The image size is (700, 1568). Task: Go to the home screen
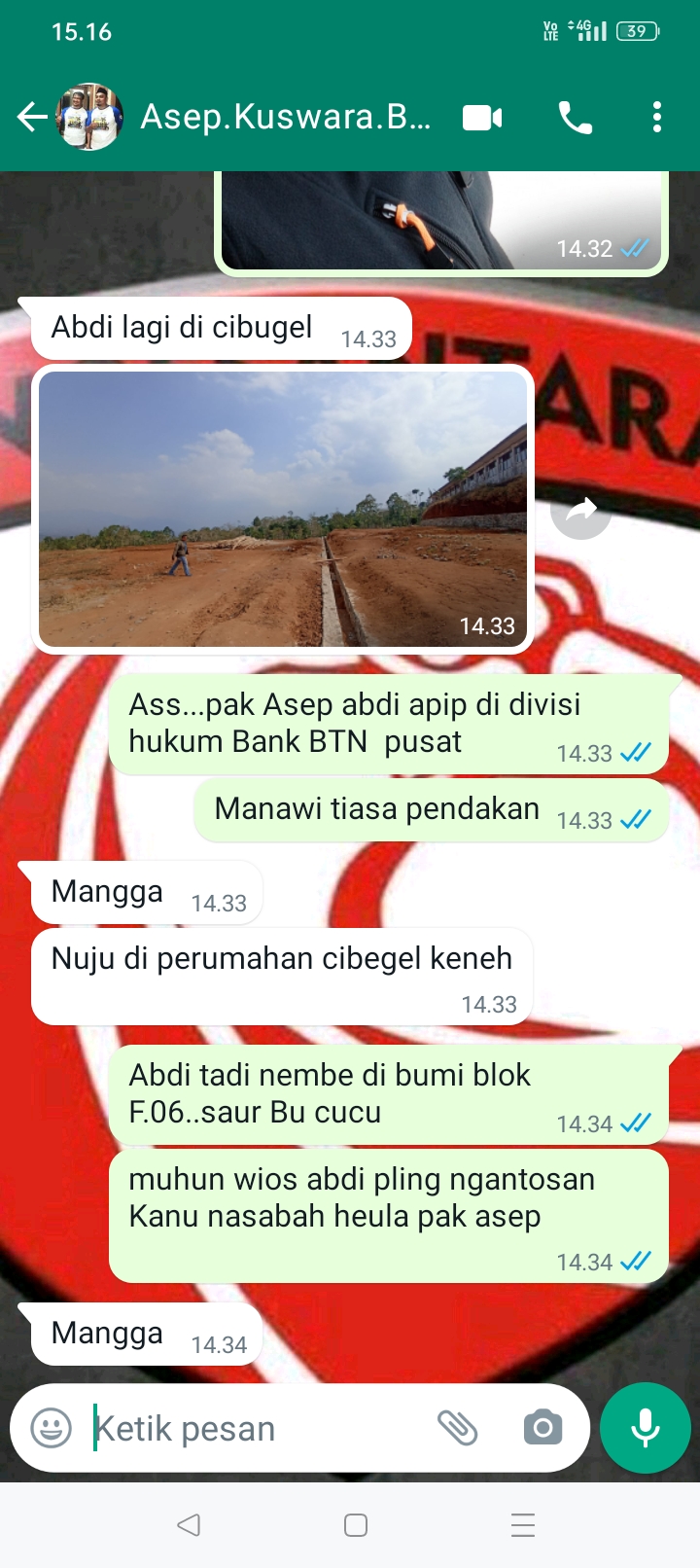tap(356, 1524)
